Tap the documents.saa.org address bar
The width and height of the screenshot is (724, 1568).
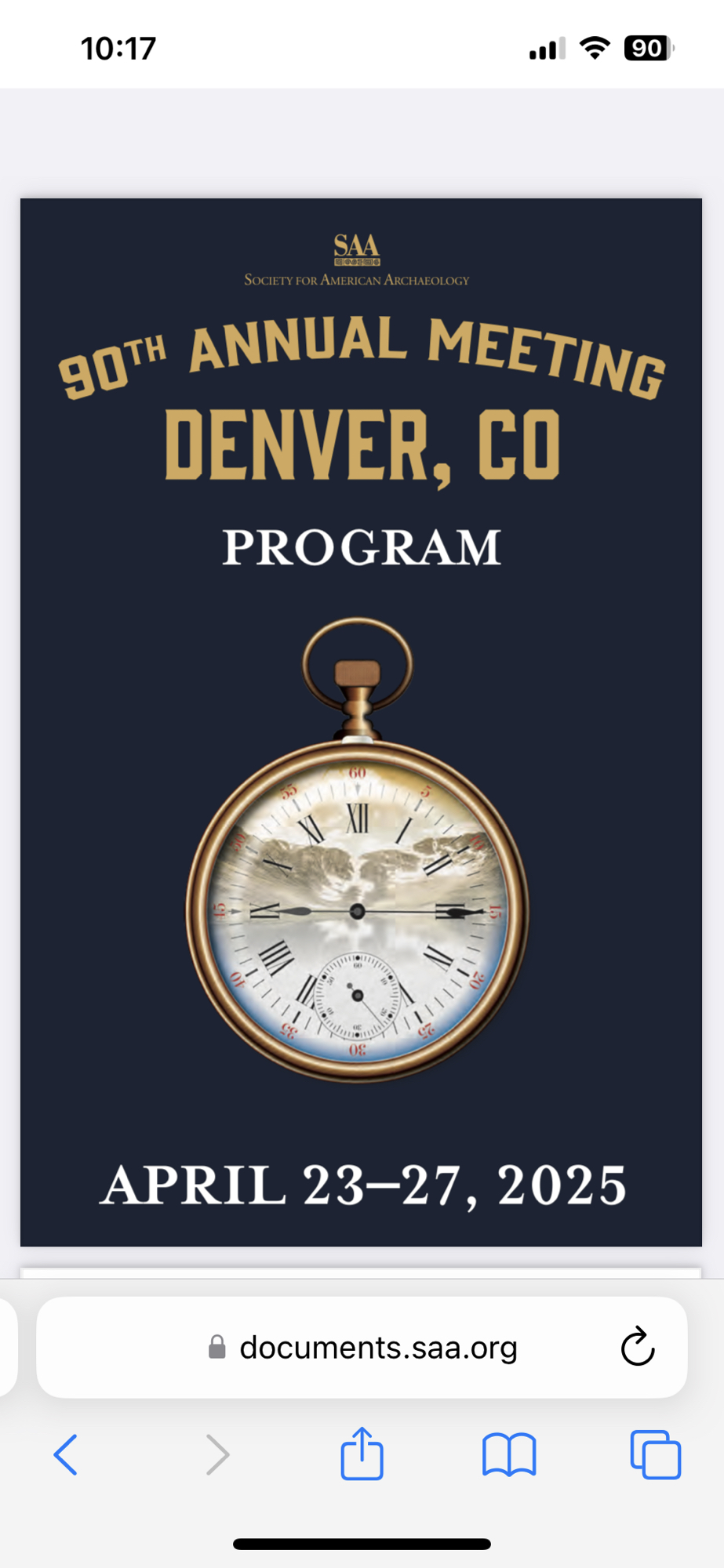tap(377, 1348)
